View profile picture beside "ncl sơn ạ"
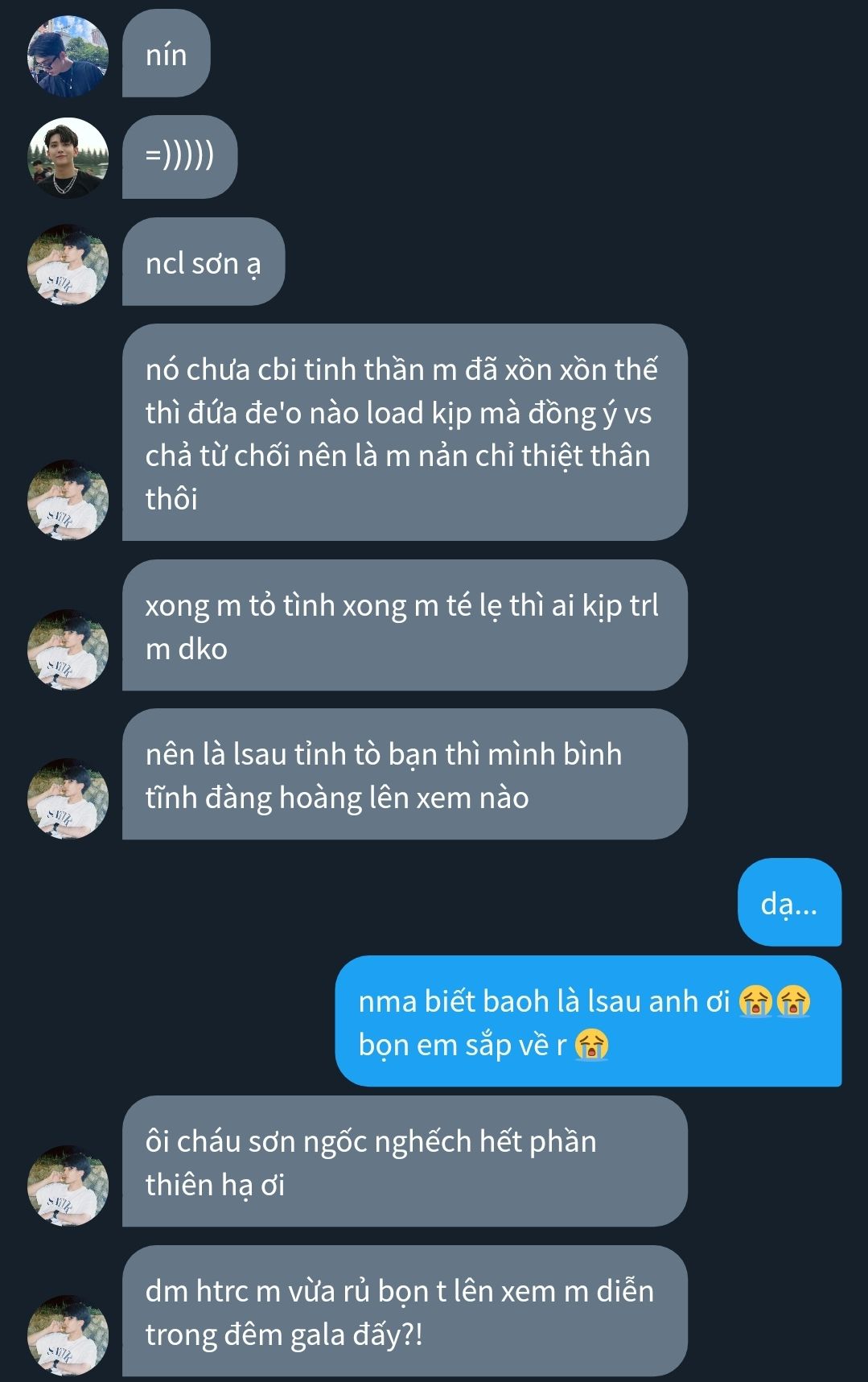This screenshot has width=868, height=1382. tap(68, 263)
